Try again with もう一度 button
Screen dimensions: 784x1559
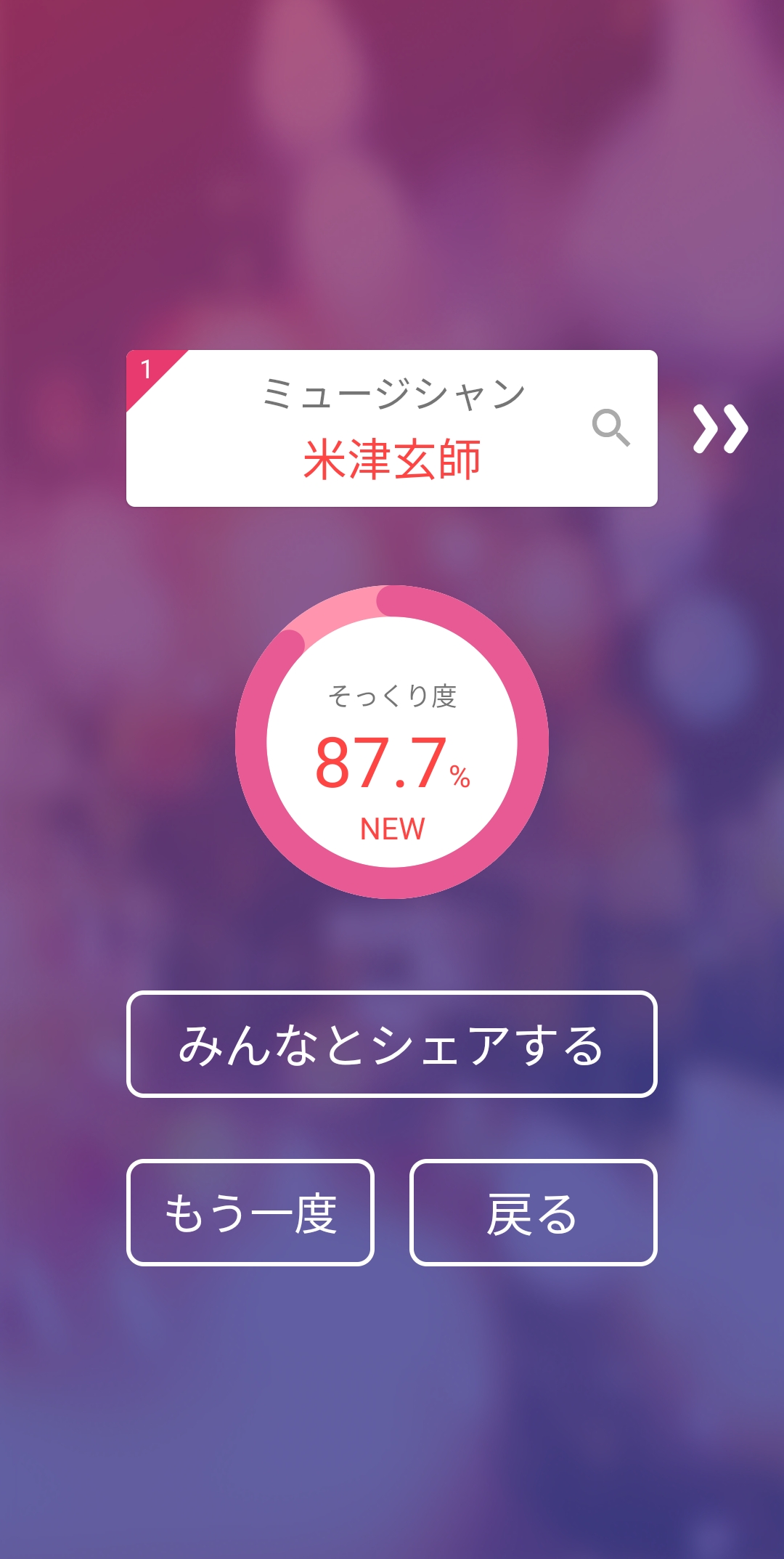click(250, 1213)
